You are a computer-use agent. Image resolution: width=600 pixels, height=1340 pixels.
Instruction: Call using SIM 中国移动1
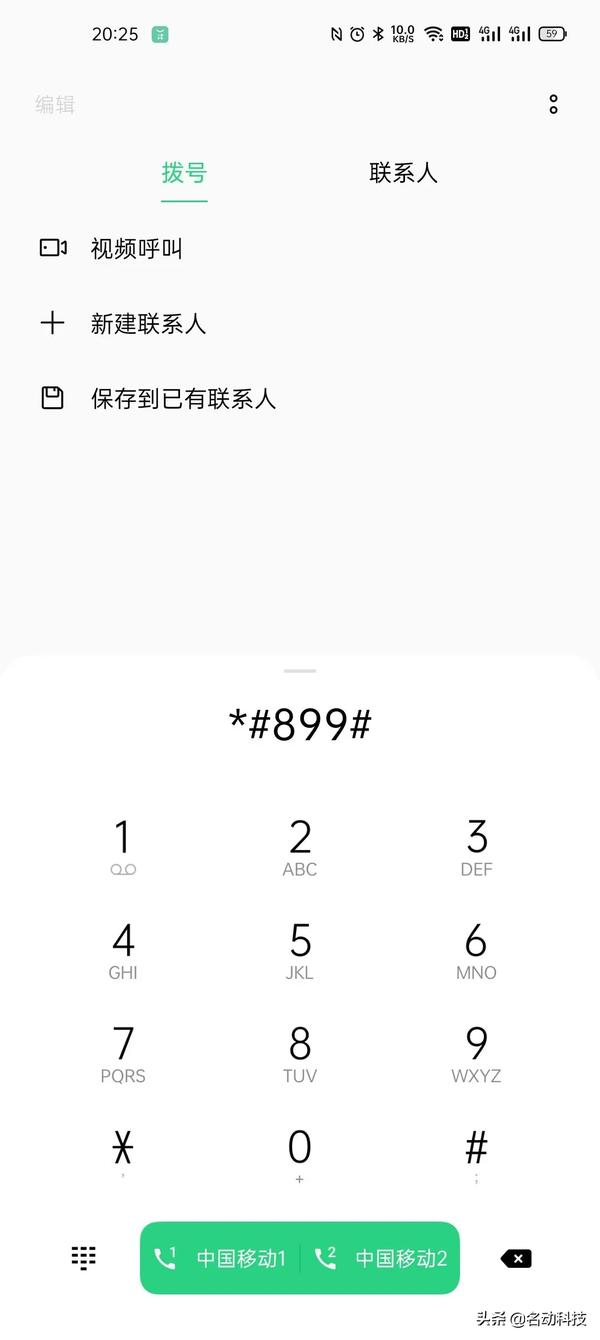click(221, 1258)
